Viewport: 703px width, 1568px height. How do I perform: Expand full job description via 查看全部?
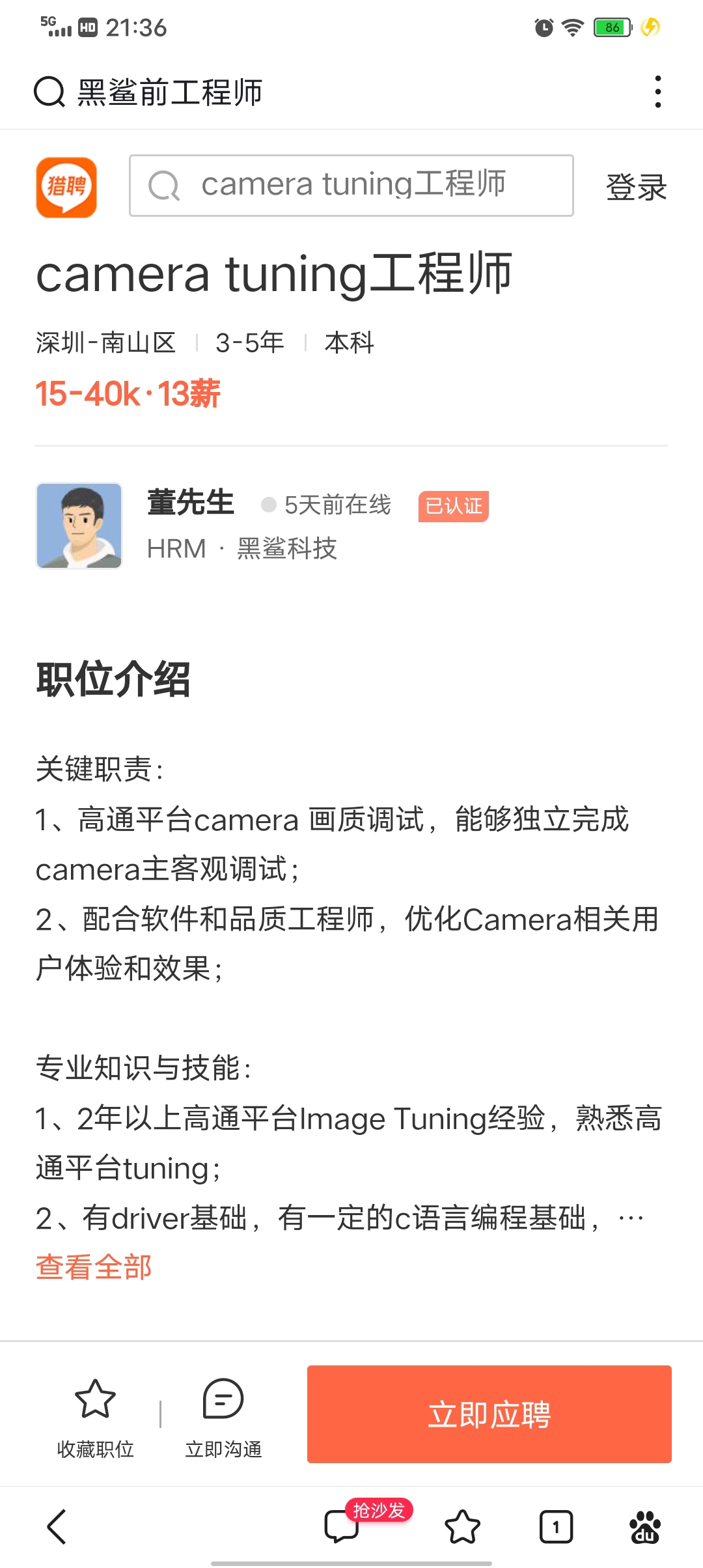coord(94,1267)
